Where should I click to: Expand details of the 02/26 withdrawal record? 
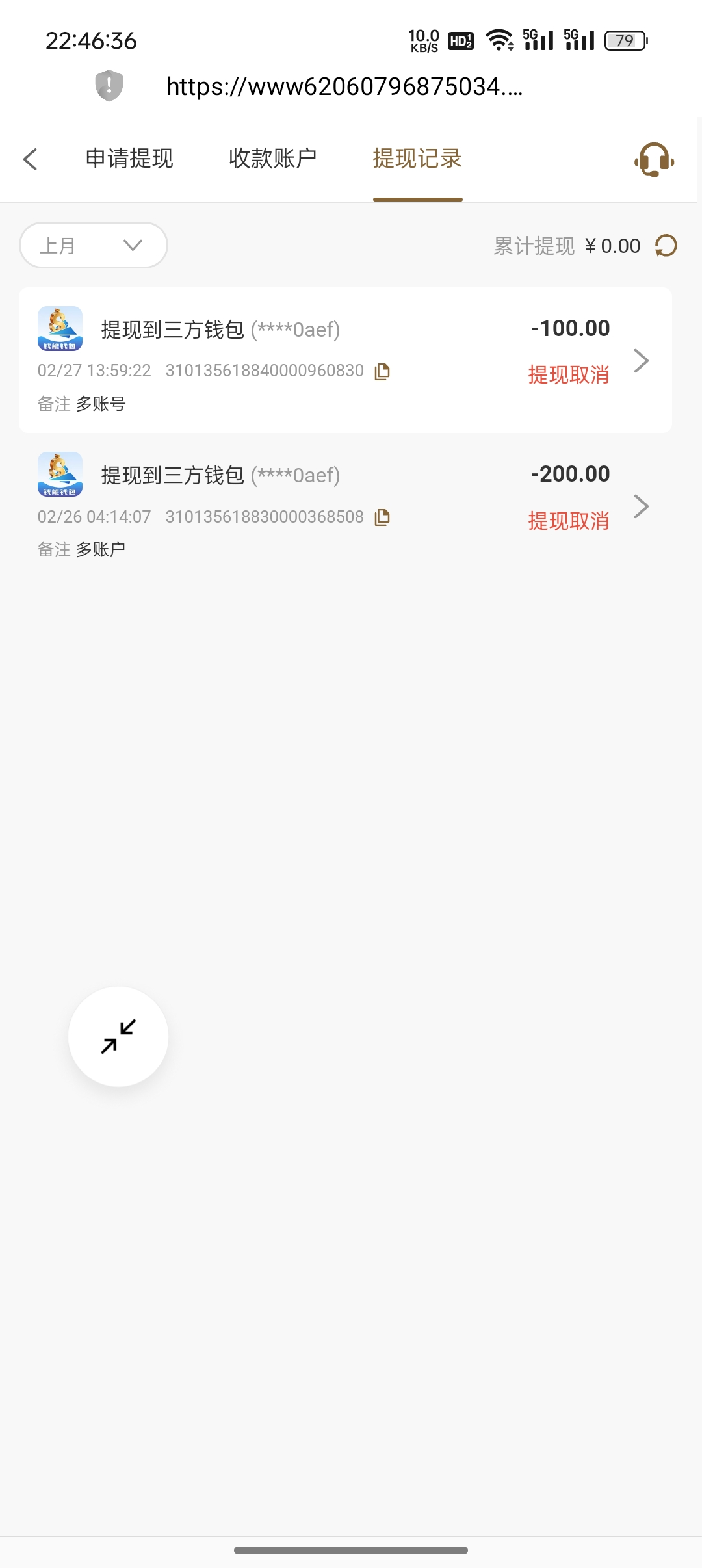641,506
